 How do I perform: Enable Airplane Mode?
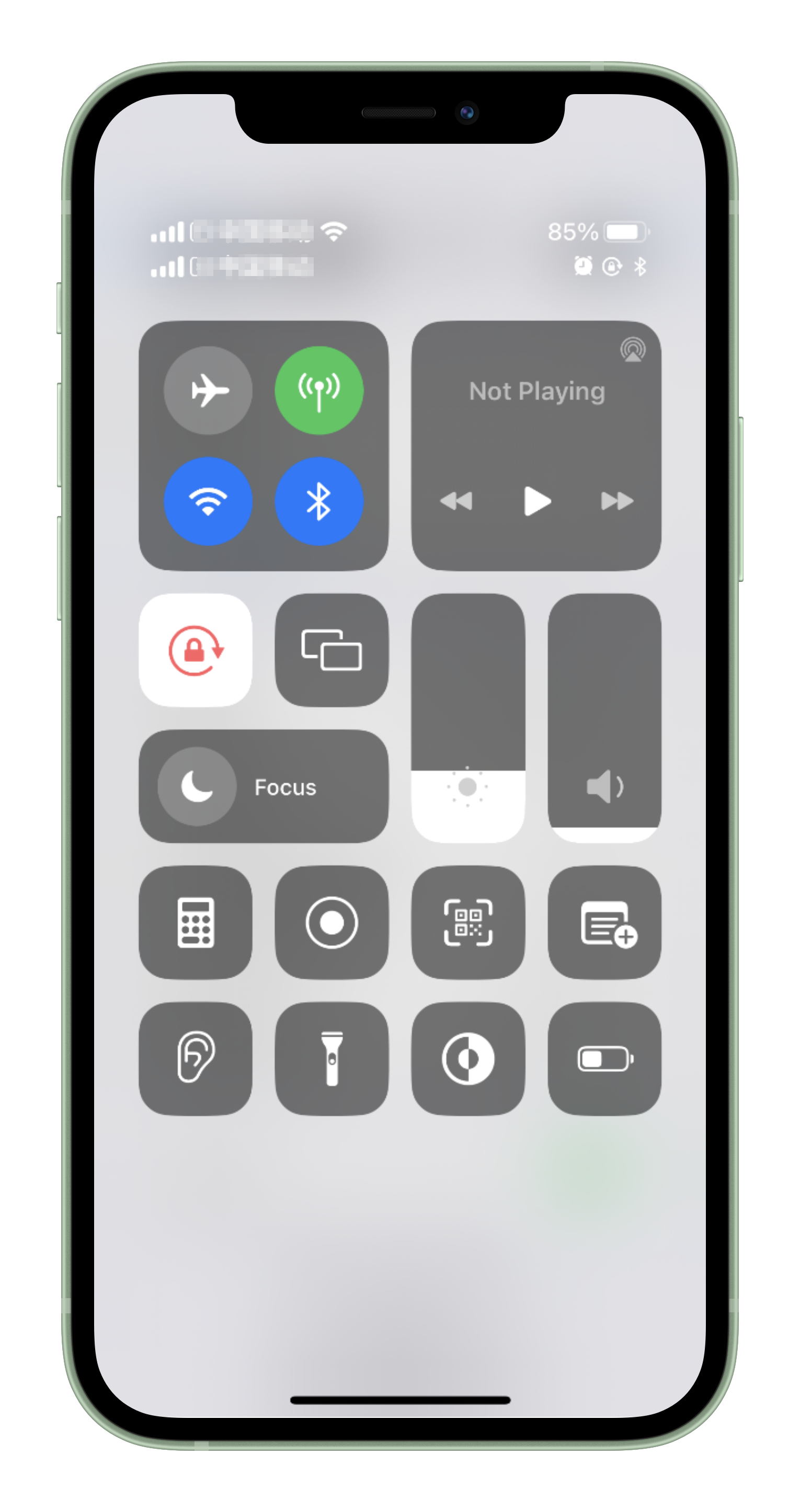(208, 391)
